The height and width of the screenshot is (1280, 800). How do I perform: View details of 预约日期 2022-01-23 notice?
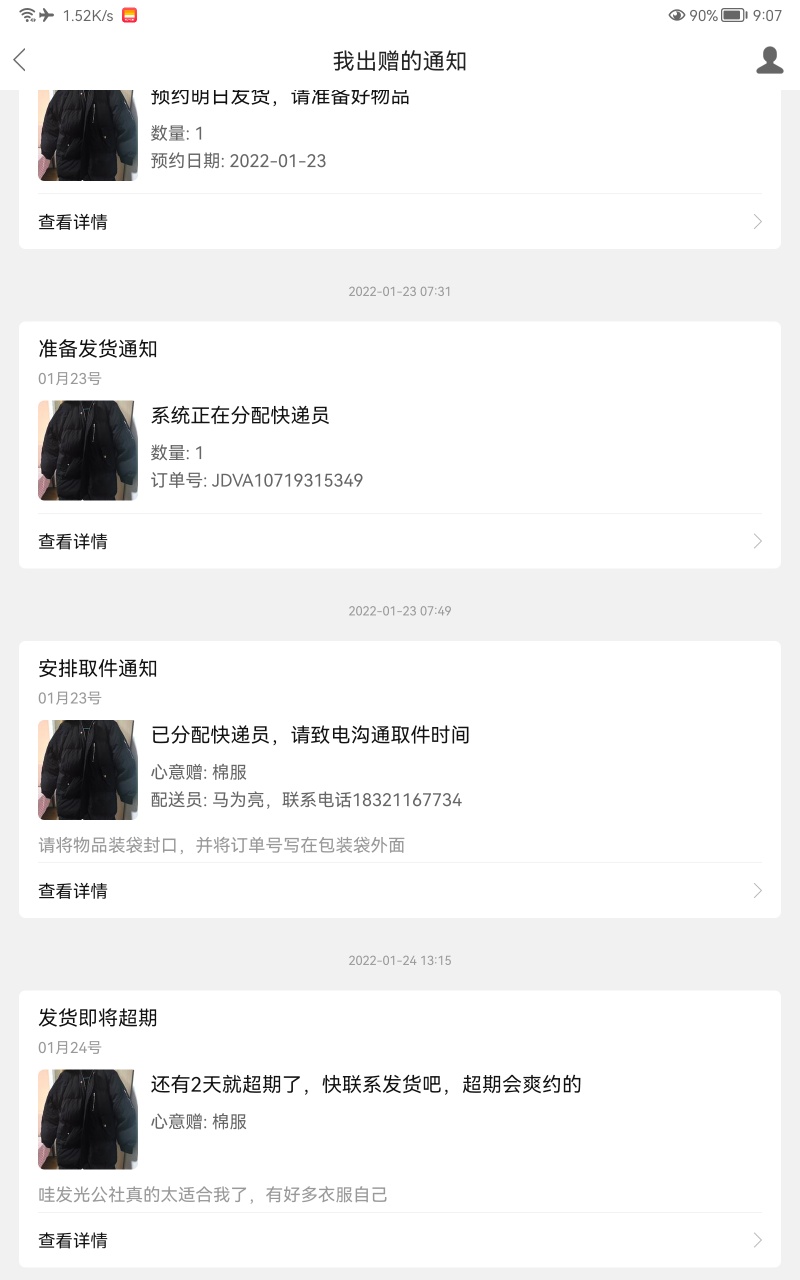[x=400, y=222]
